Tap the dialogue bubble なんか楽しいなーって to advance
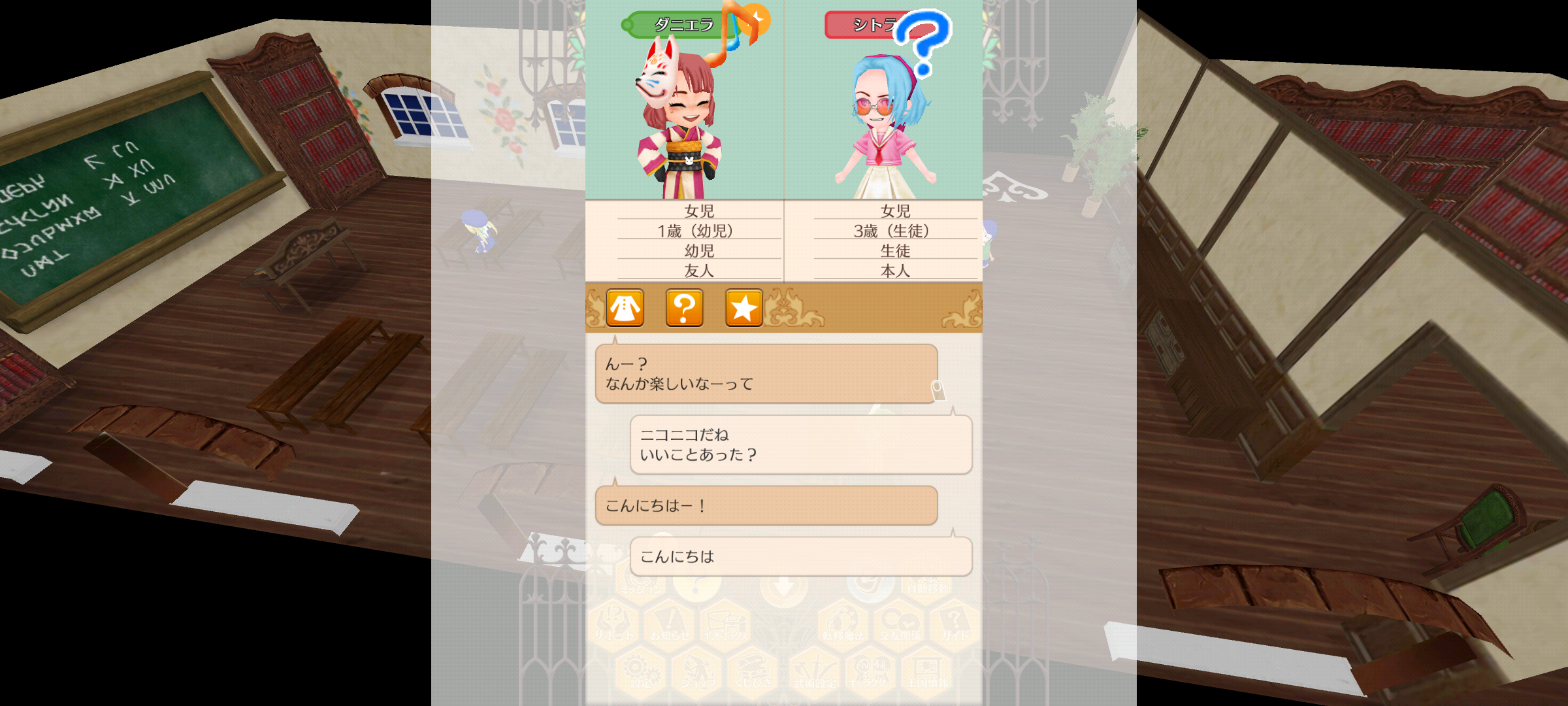1568x706 pixels. click(x=766, y=374)
